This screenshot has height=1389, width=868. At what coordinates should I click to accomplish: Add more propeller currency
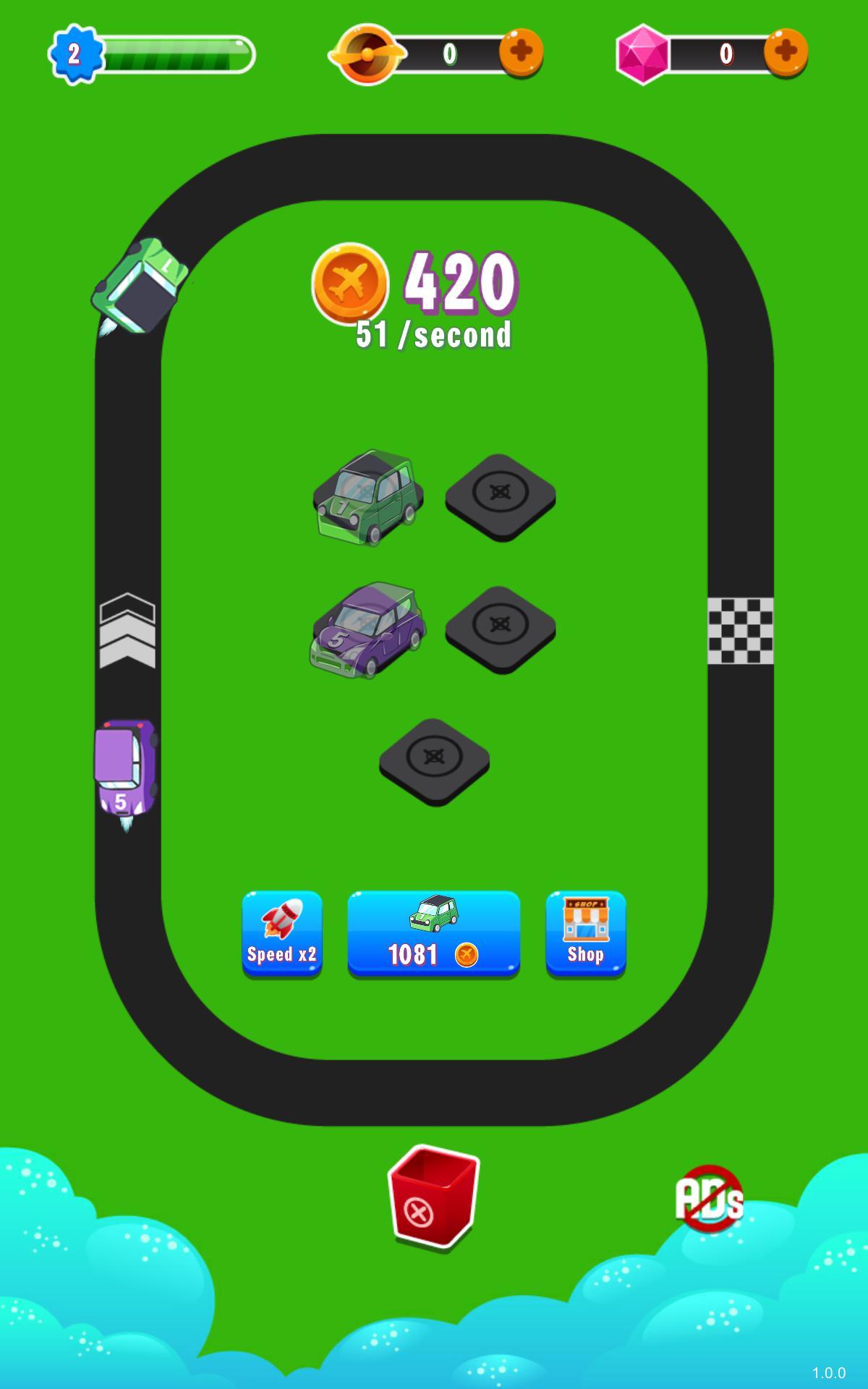[x=521, y=52]
